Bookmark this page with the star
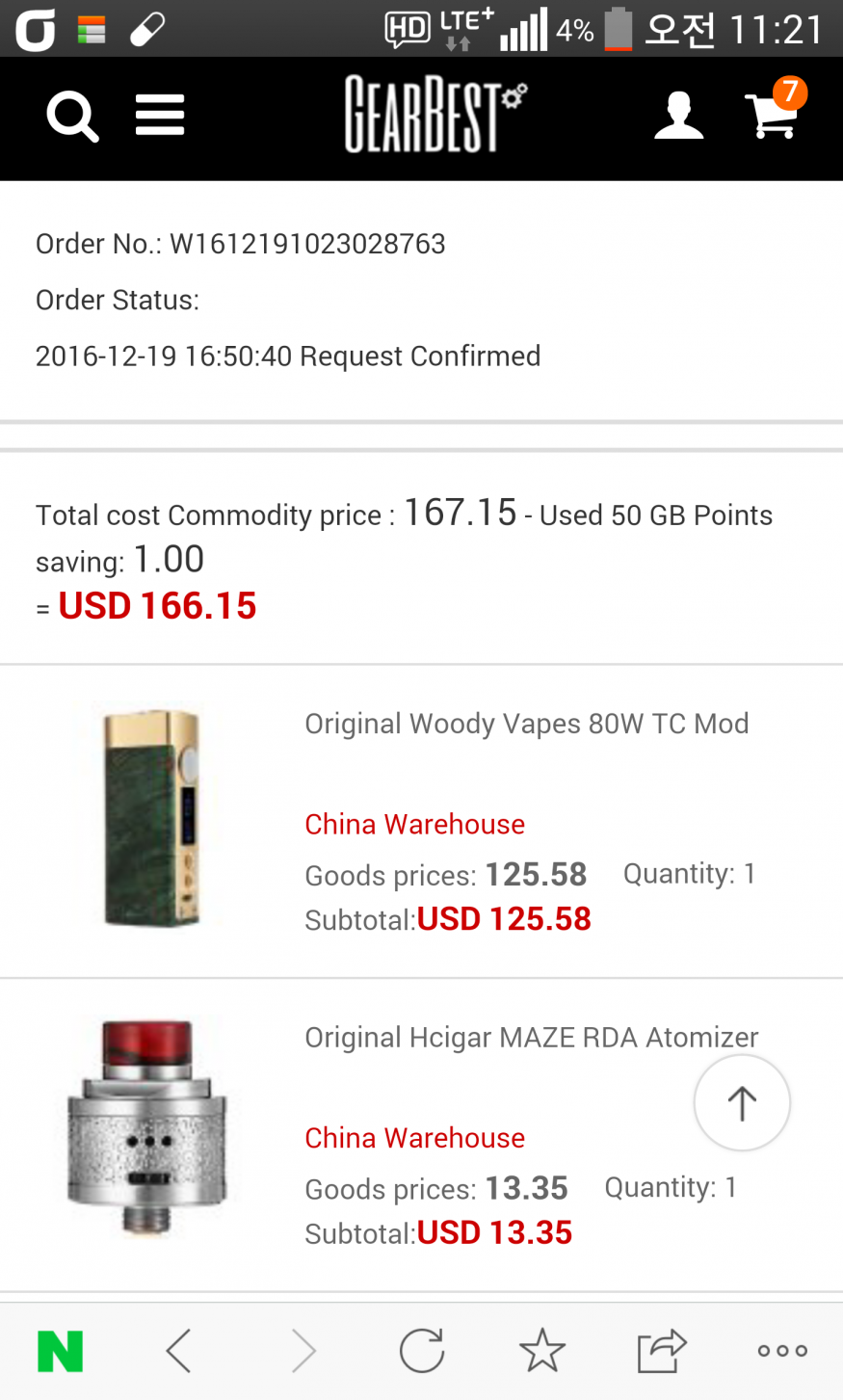The height and width of the screenshot is (1400, 843). (542, 1351)
